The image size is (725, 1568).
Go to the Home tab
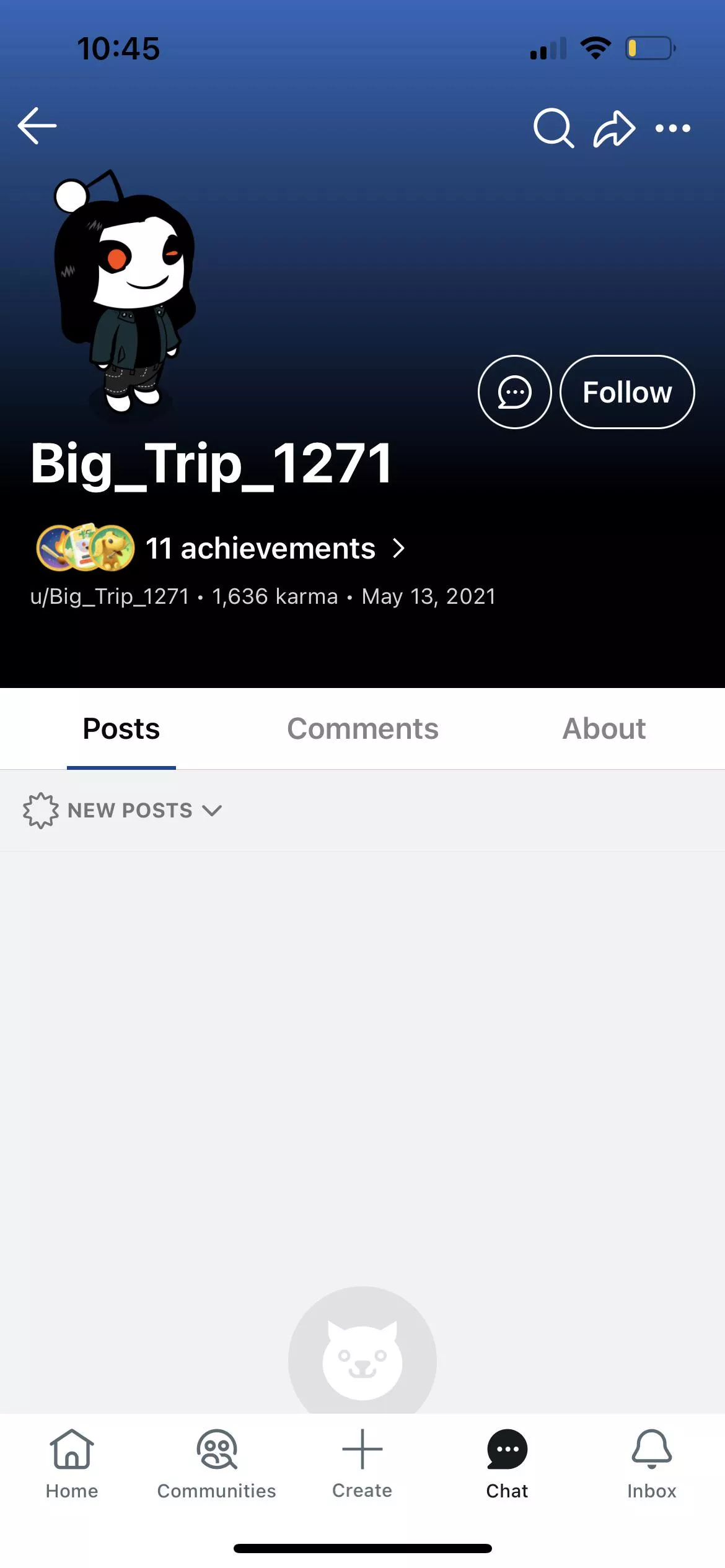(x=72, y=1464)
